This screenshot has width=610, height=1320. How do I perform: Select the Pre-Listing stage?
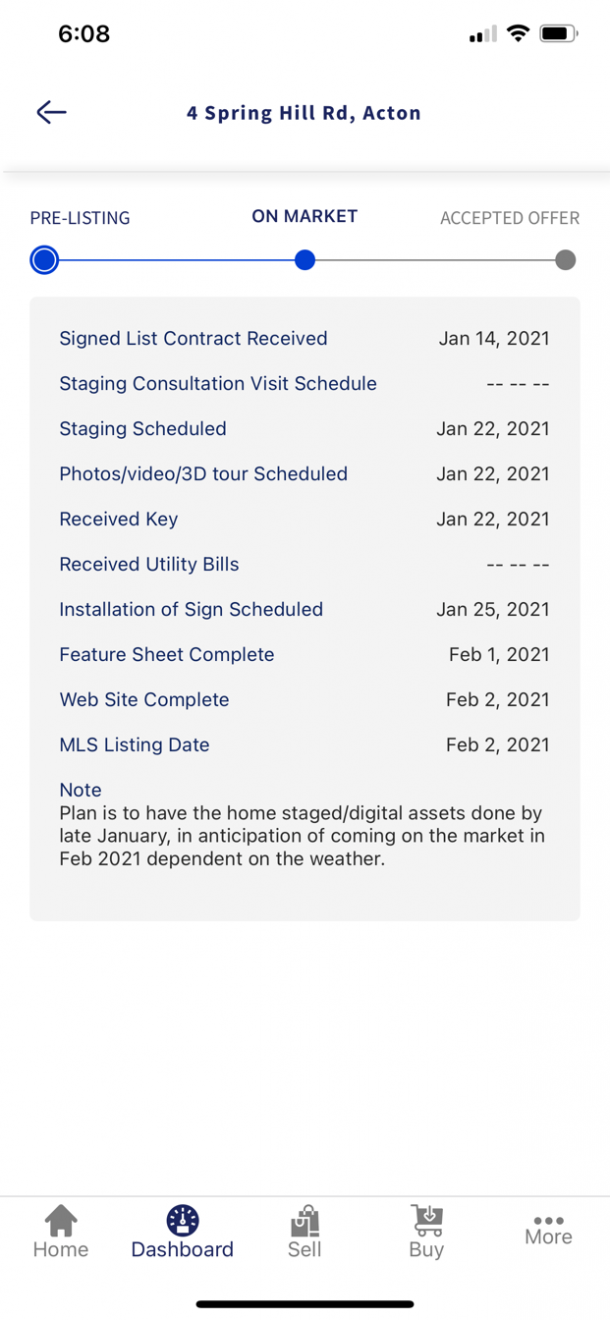click(44, 260)
